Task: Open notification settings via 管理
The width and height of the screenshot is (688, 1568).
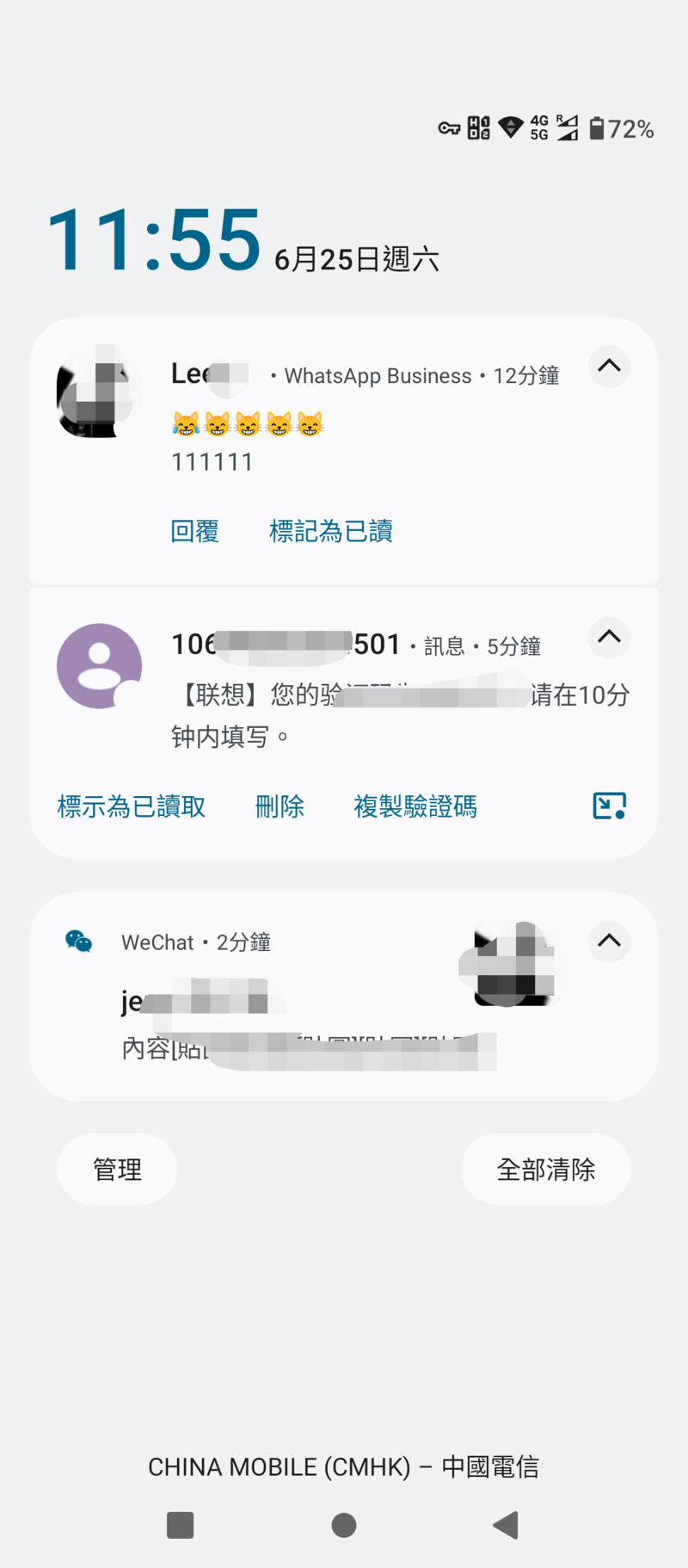Action: [x=117, y=1170]
